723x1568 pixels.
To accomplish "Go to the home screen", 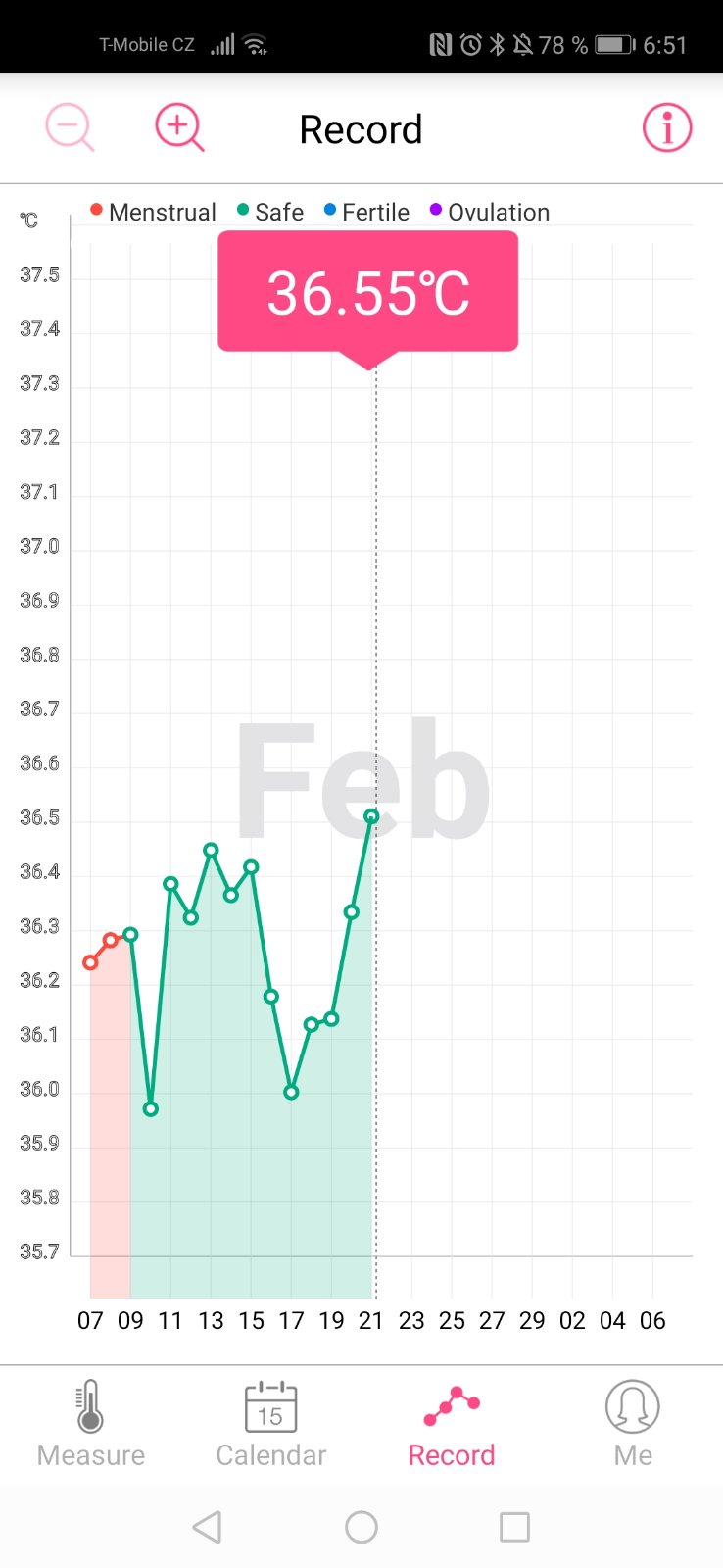I will pos(361,1527).
